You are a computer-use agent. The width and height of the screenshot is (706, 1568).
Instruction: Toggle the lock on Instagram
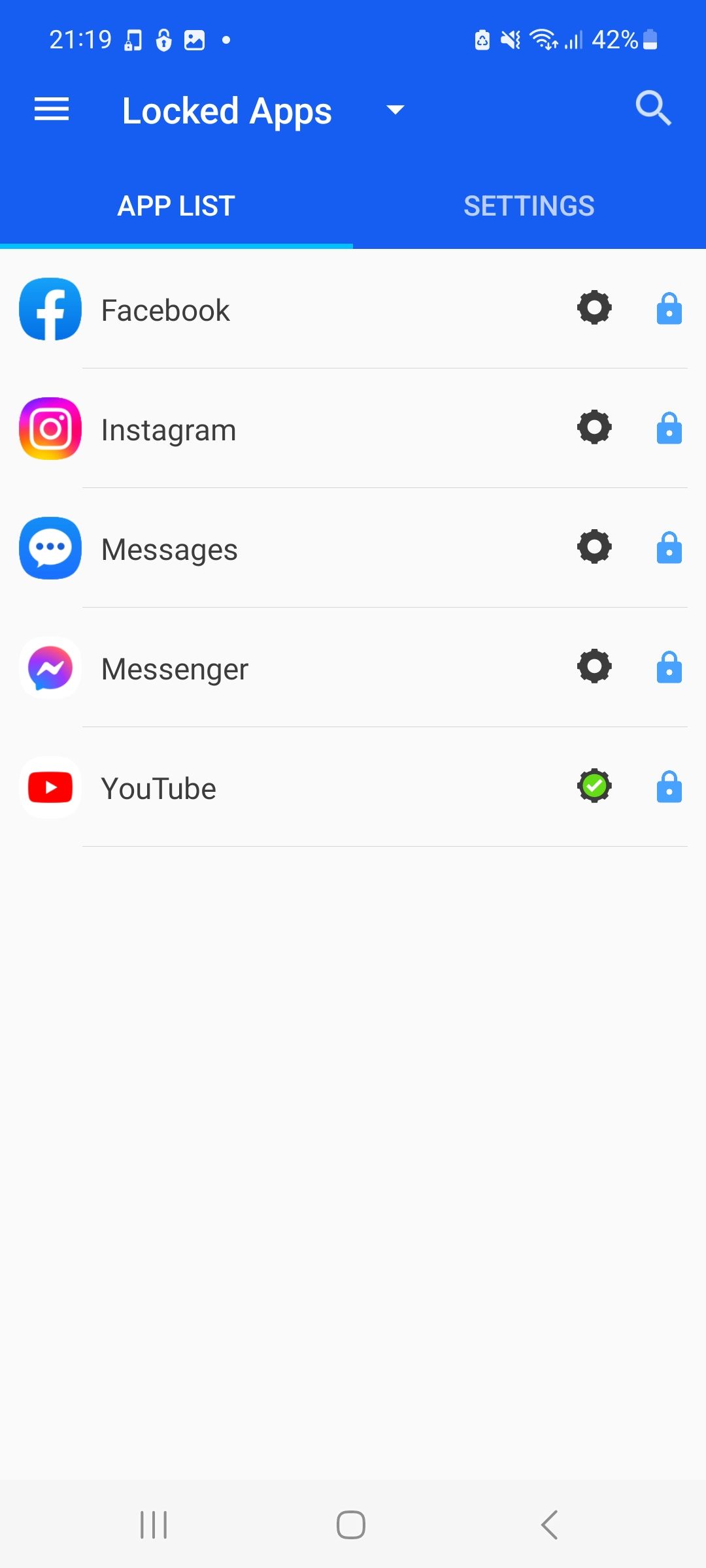tap(669, 427)
